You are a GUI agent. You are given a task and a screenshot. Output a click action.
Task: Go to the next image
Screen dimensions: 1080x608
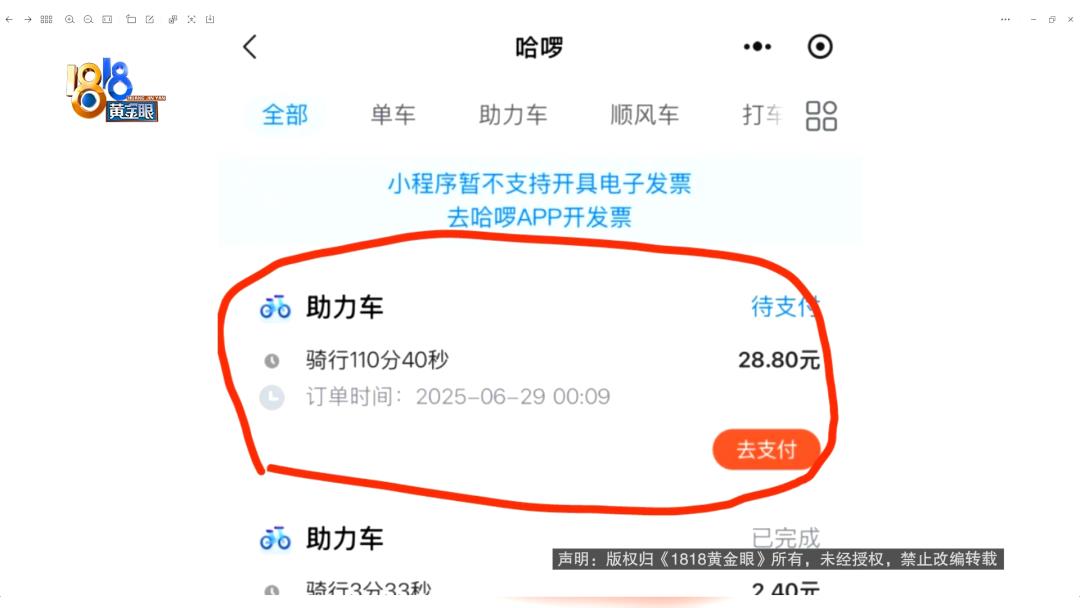pyautogui.click(x=28, y=19)
